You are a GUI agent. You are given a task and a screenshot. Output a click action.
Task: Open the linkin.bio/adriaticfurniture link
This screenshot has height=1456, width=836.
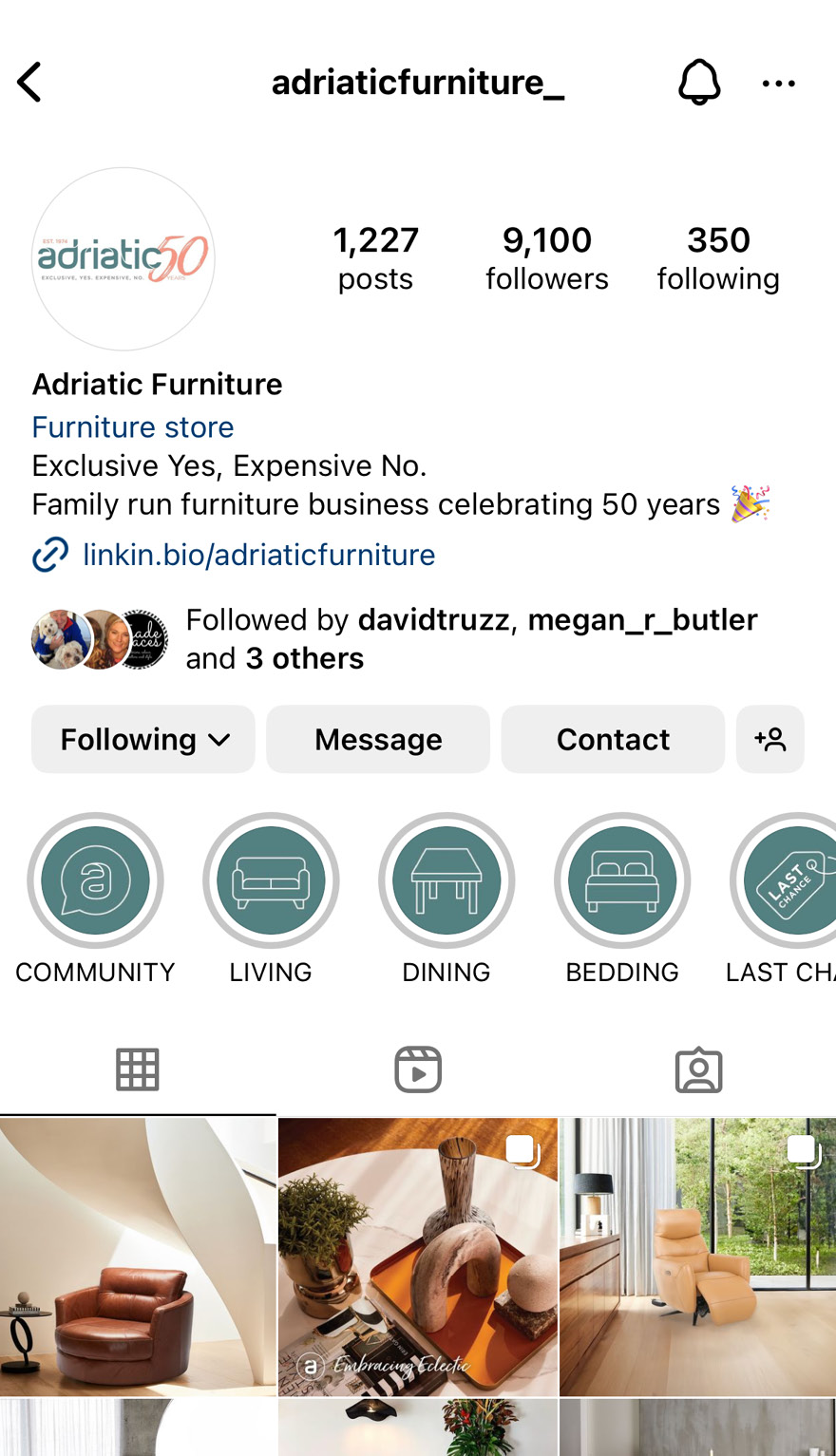pos(258,555)
